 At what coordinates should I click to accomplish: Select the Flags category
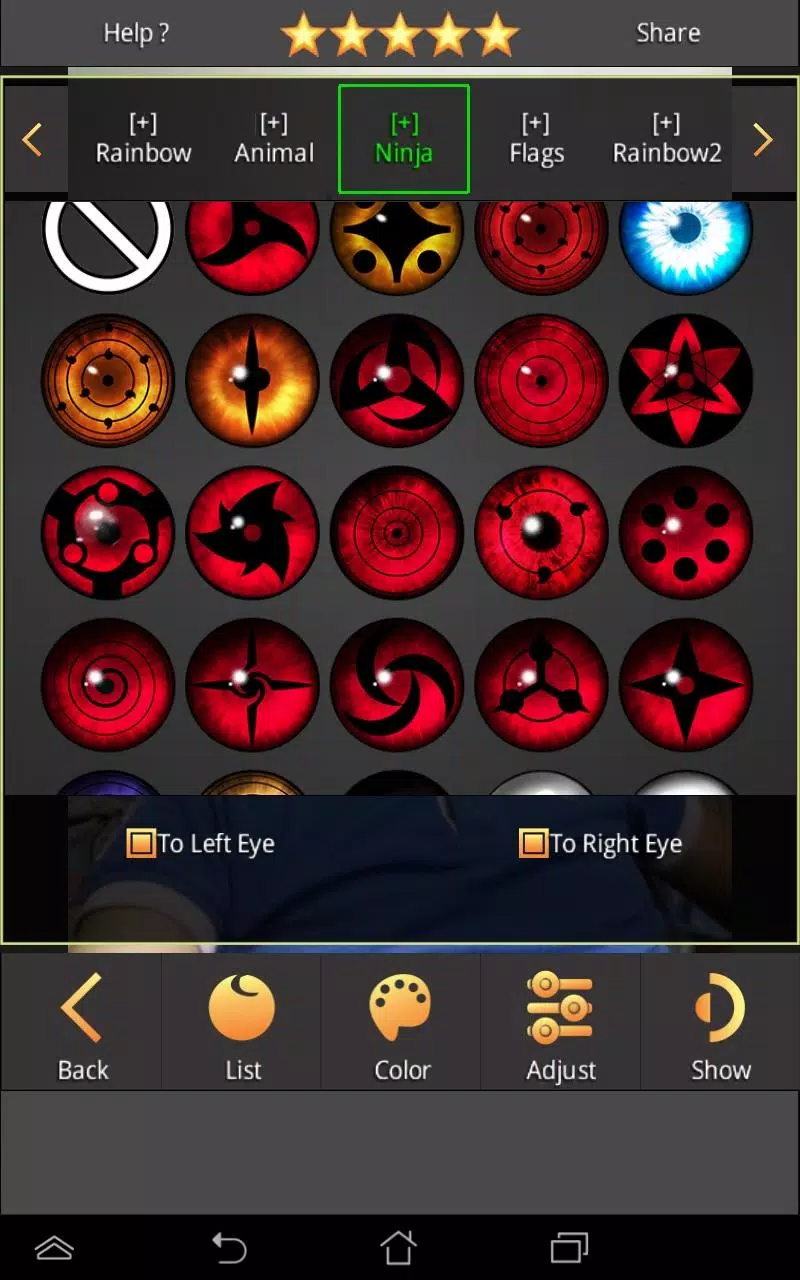tap(536, 139)
